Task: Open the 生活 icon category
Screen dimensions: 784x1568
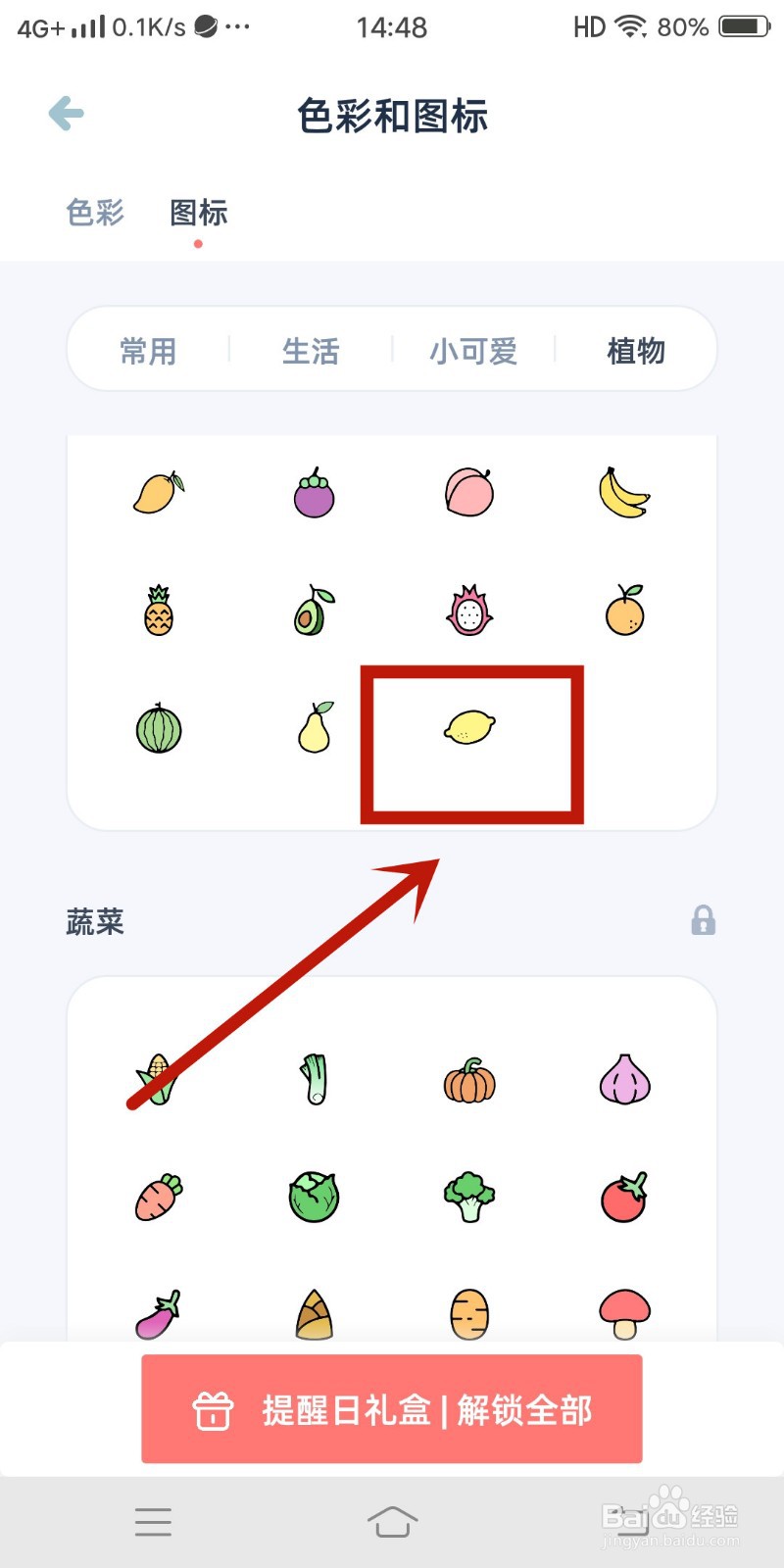Action: coord(310,350)
